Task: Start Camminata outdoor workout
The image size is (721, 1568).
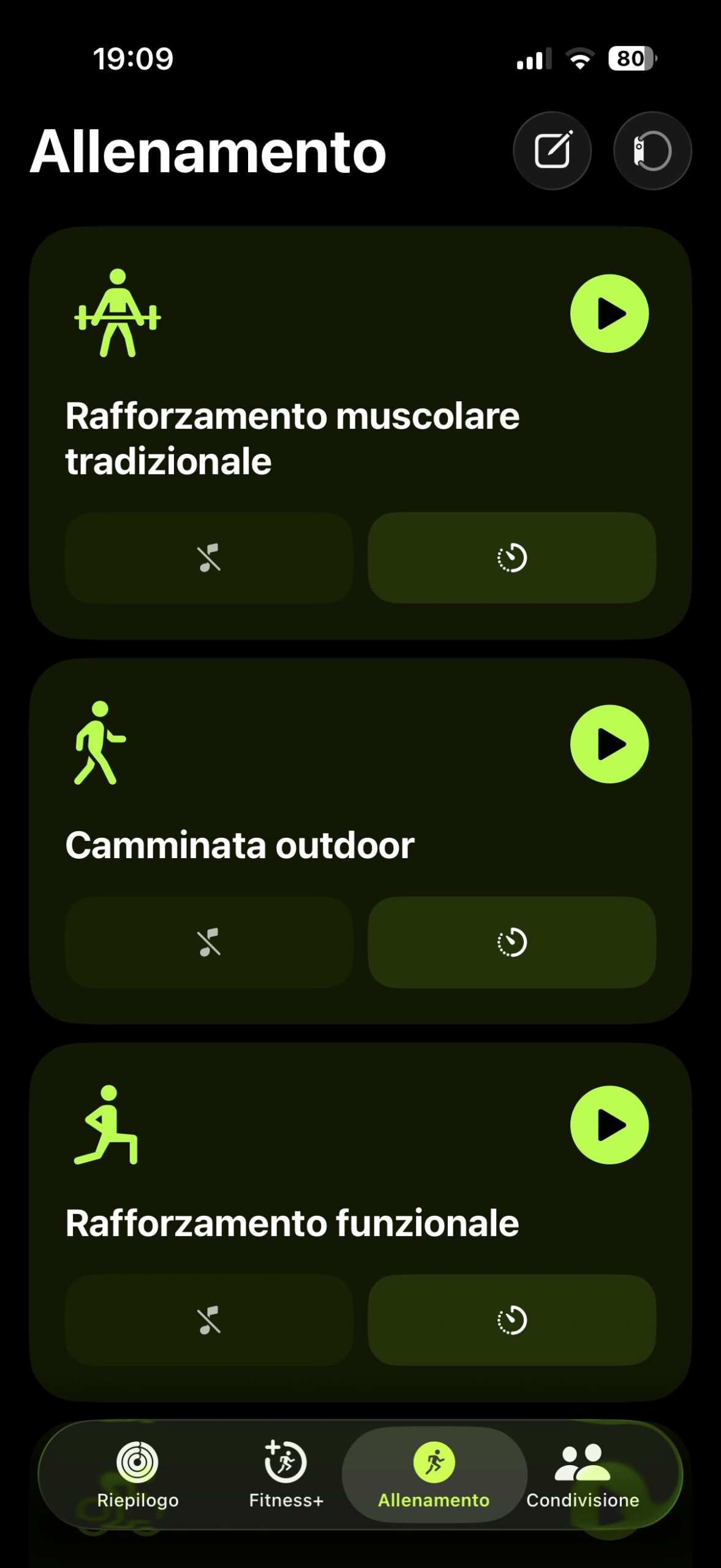Action: (609, 744)
